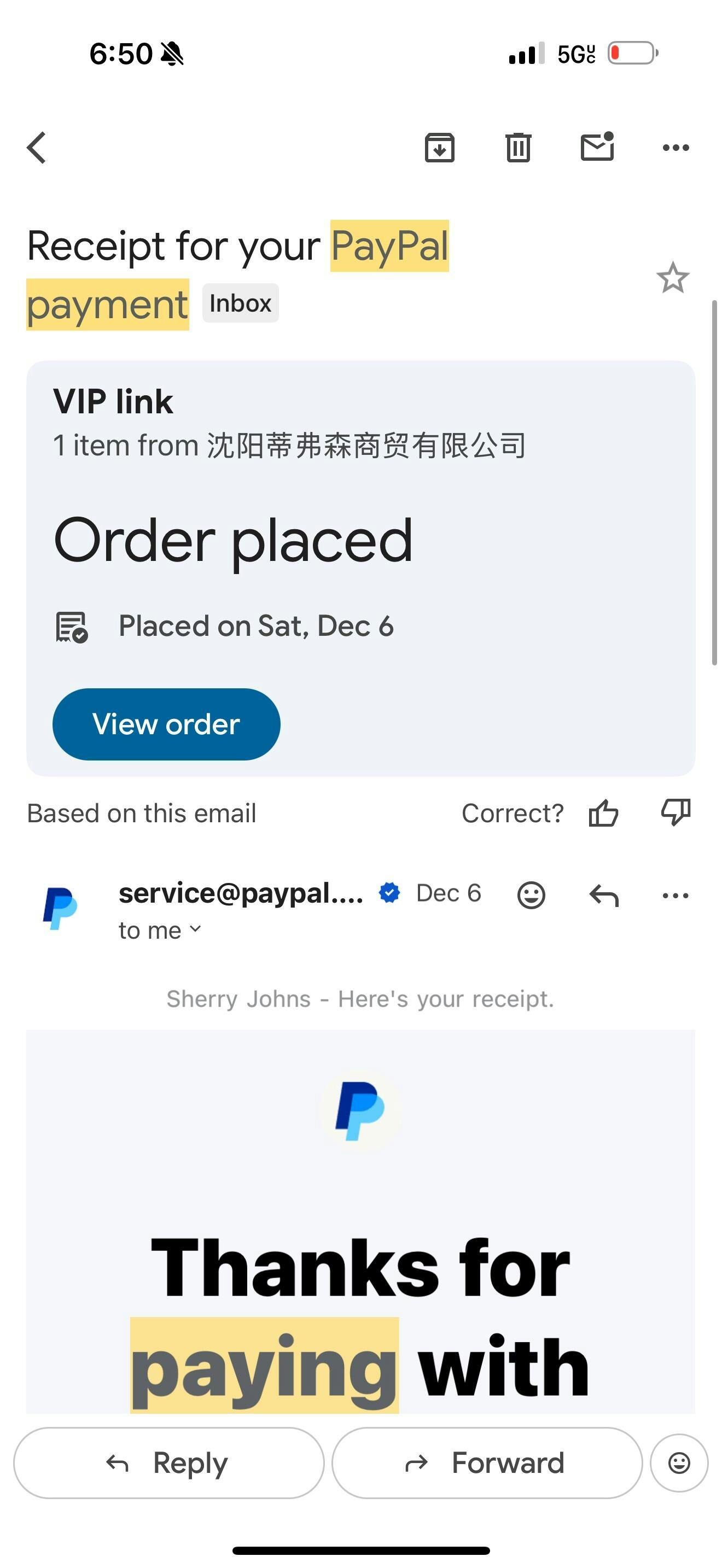Star this PayPal receipt email
The height and width of the screenshot is (1568, 722).
(x=673, y=278)
